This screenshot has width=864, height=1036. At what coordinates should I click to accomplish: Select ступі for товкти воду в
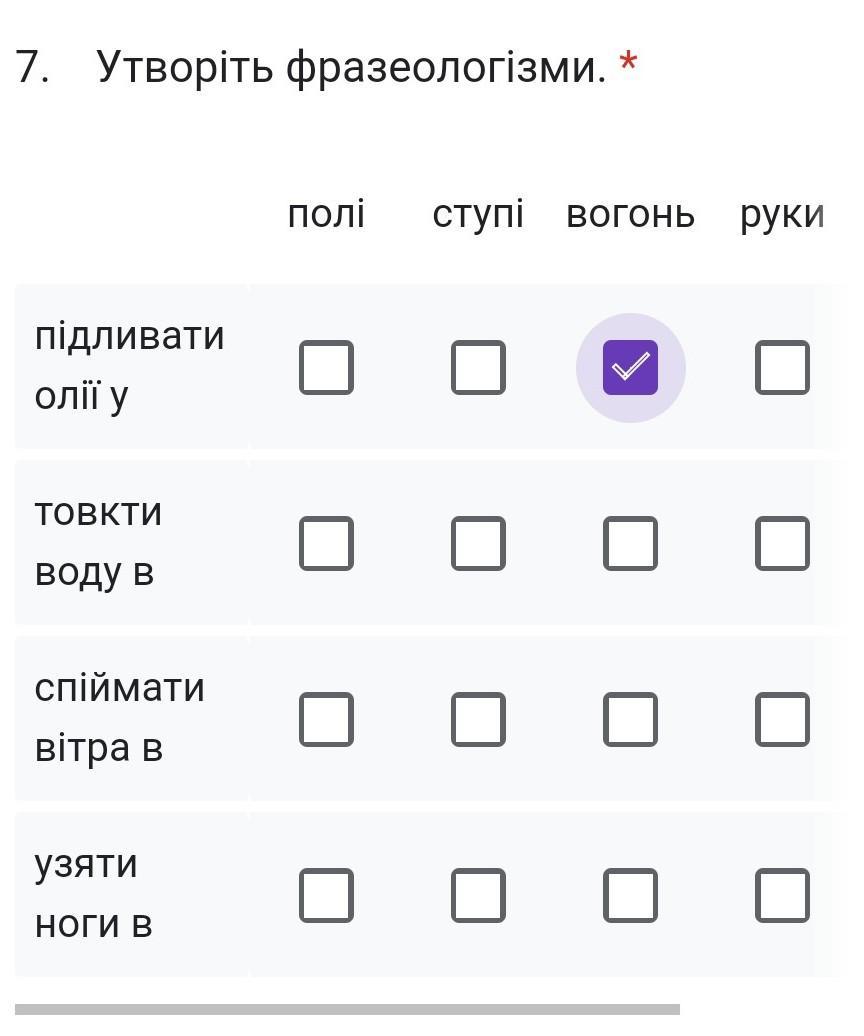pyautogui.click(x=478, y=544)
